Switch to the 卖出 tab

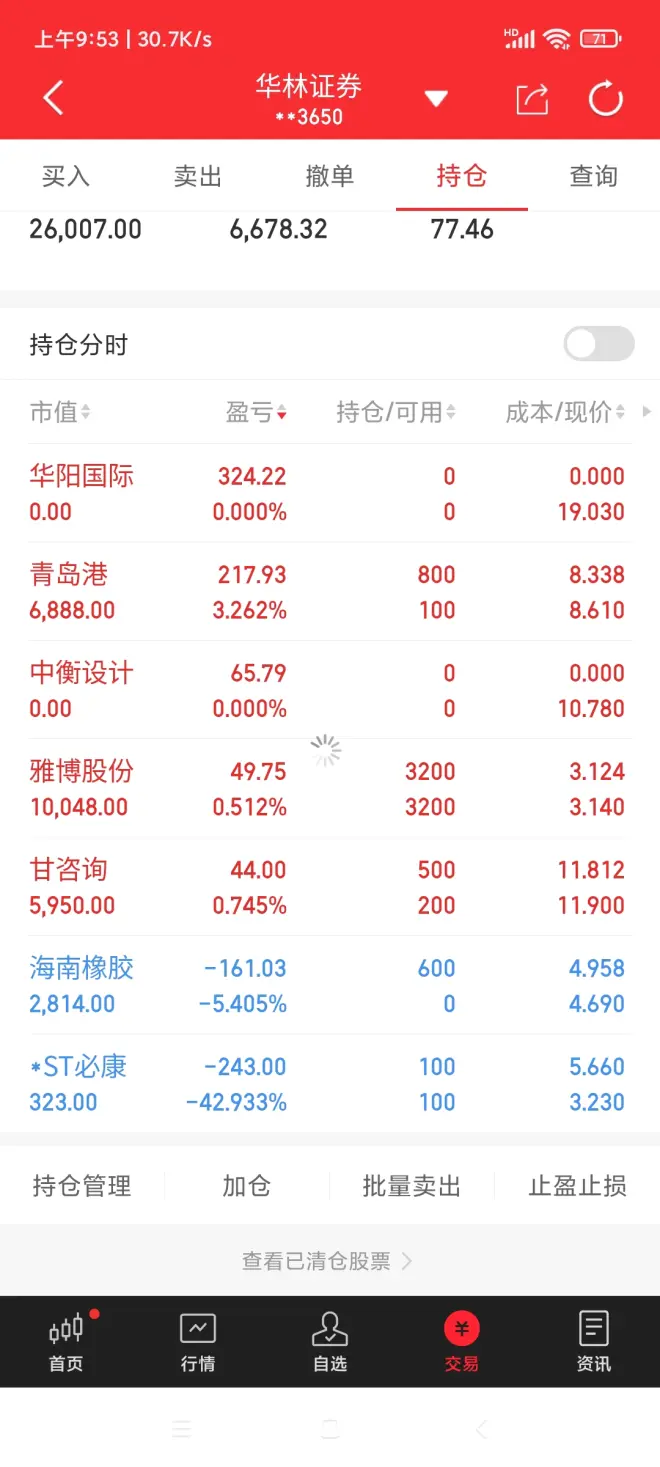click(198, 176)
